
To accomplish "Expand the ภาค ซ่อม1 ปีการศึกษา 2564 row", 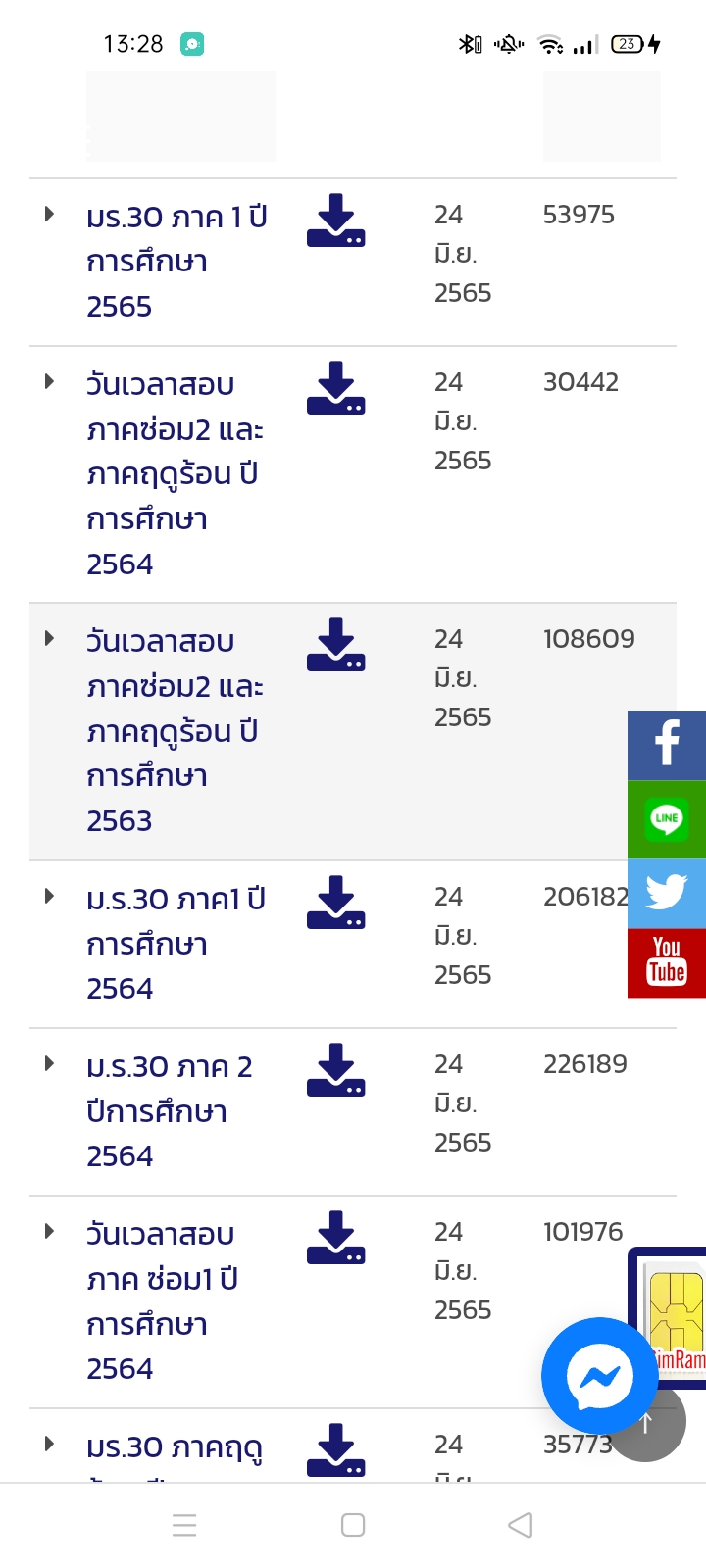I will [49, 1231].
